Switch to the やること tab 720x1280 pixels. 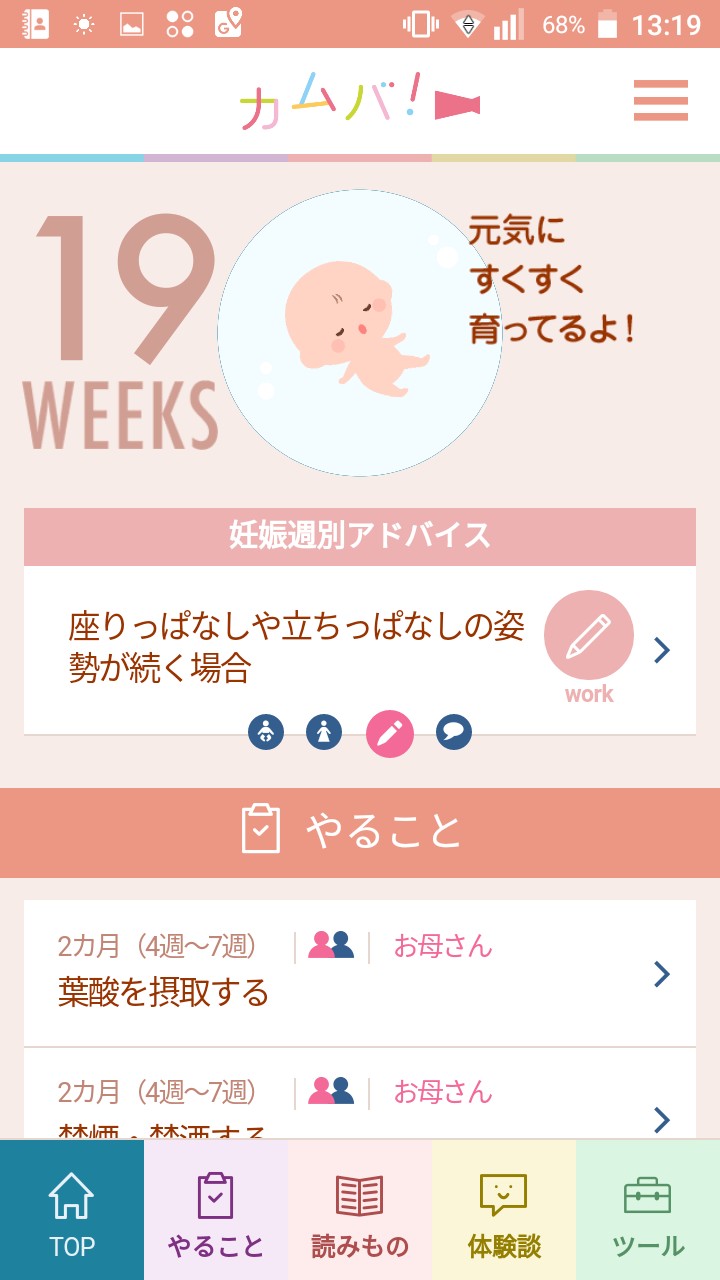click(x=216, y=1212)
